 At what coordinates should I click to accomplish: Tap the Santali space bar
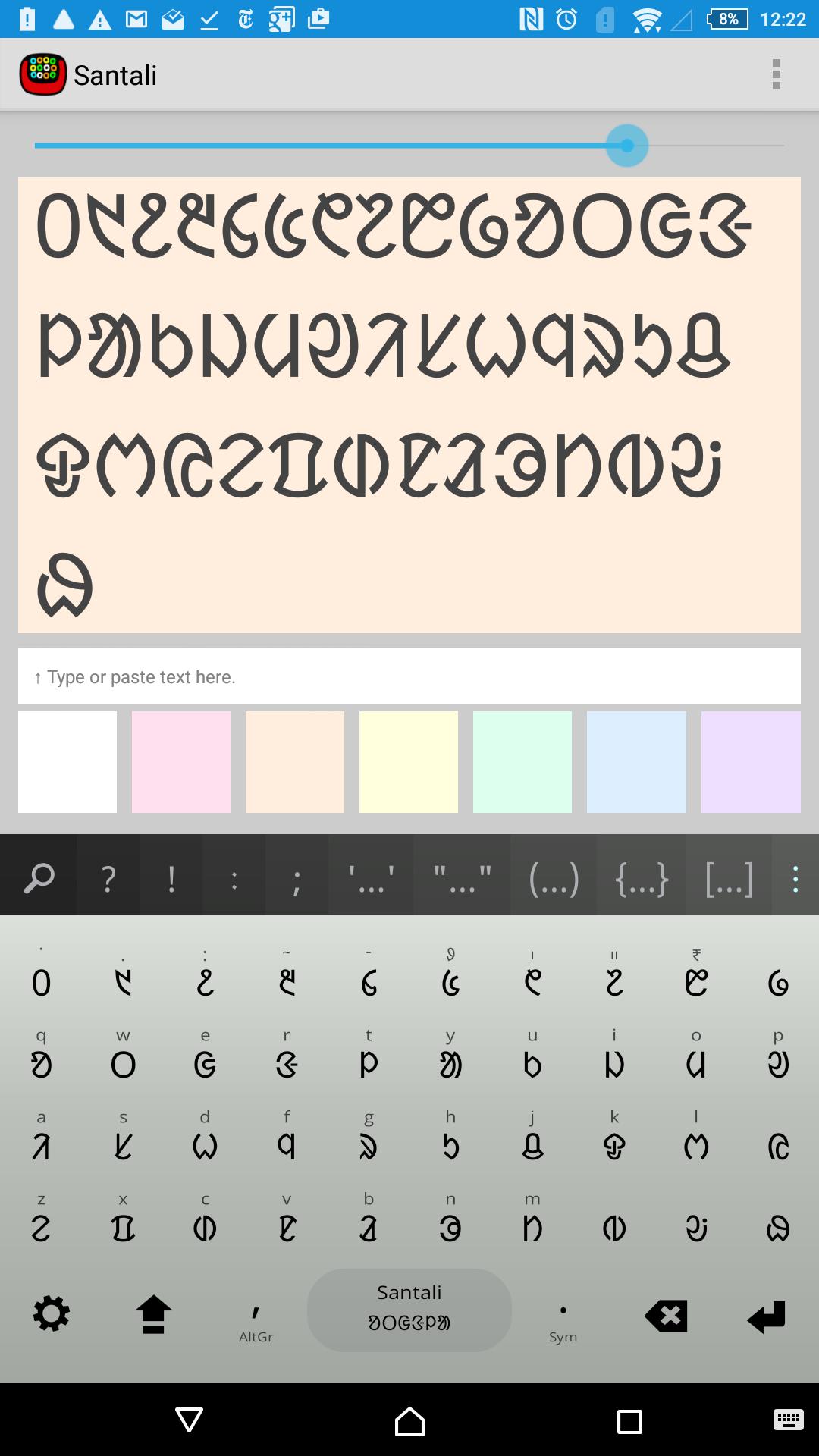[x=409, y=1310]
